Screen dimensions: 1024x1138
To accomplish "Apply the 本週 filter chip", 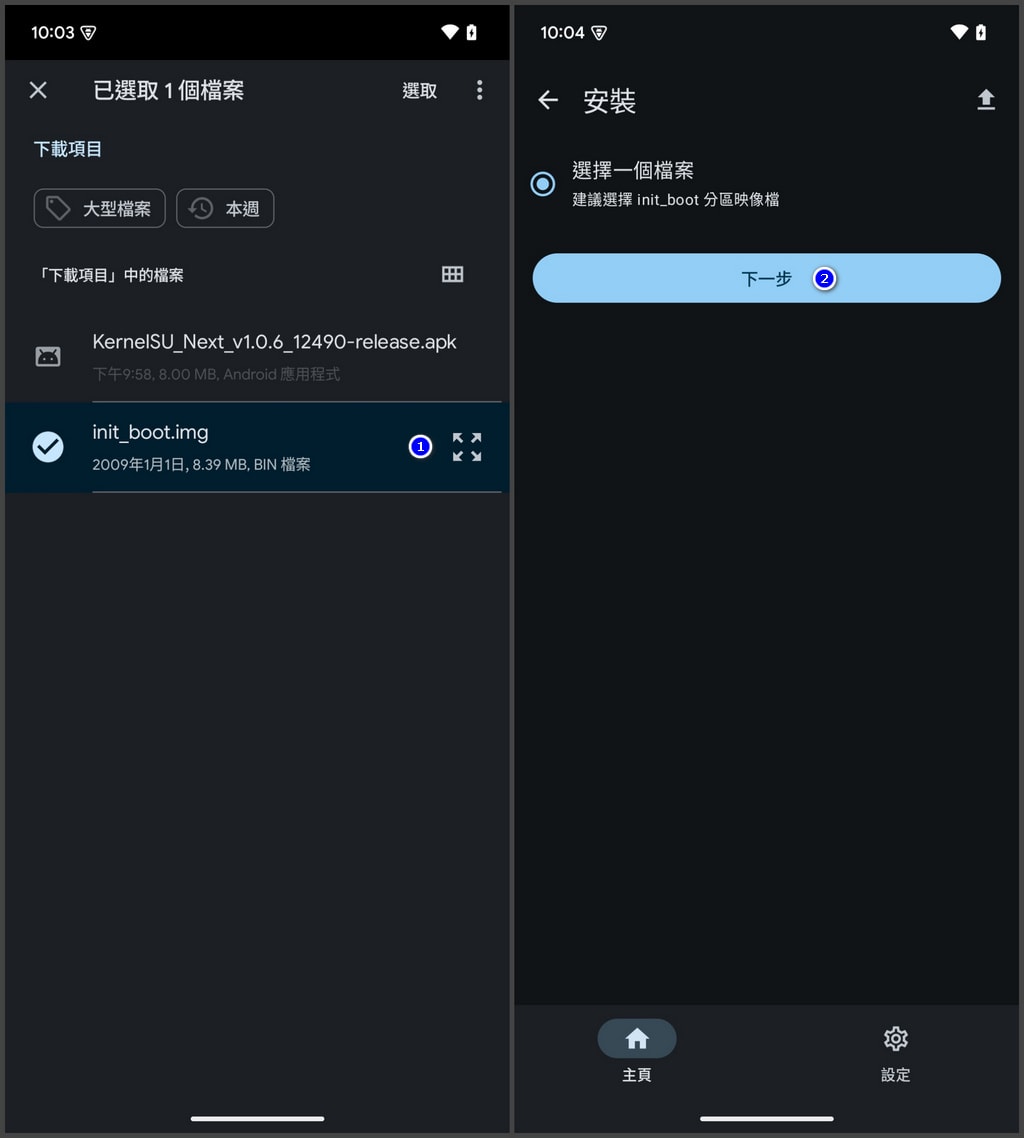I will (225, 209).
